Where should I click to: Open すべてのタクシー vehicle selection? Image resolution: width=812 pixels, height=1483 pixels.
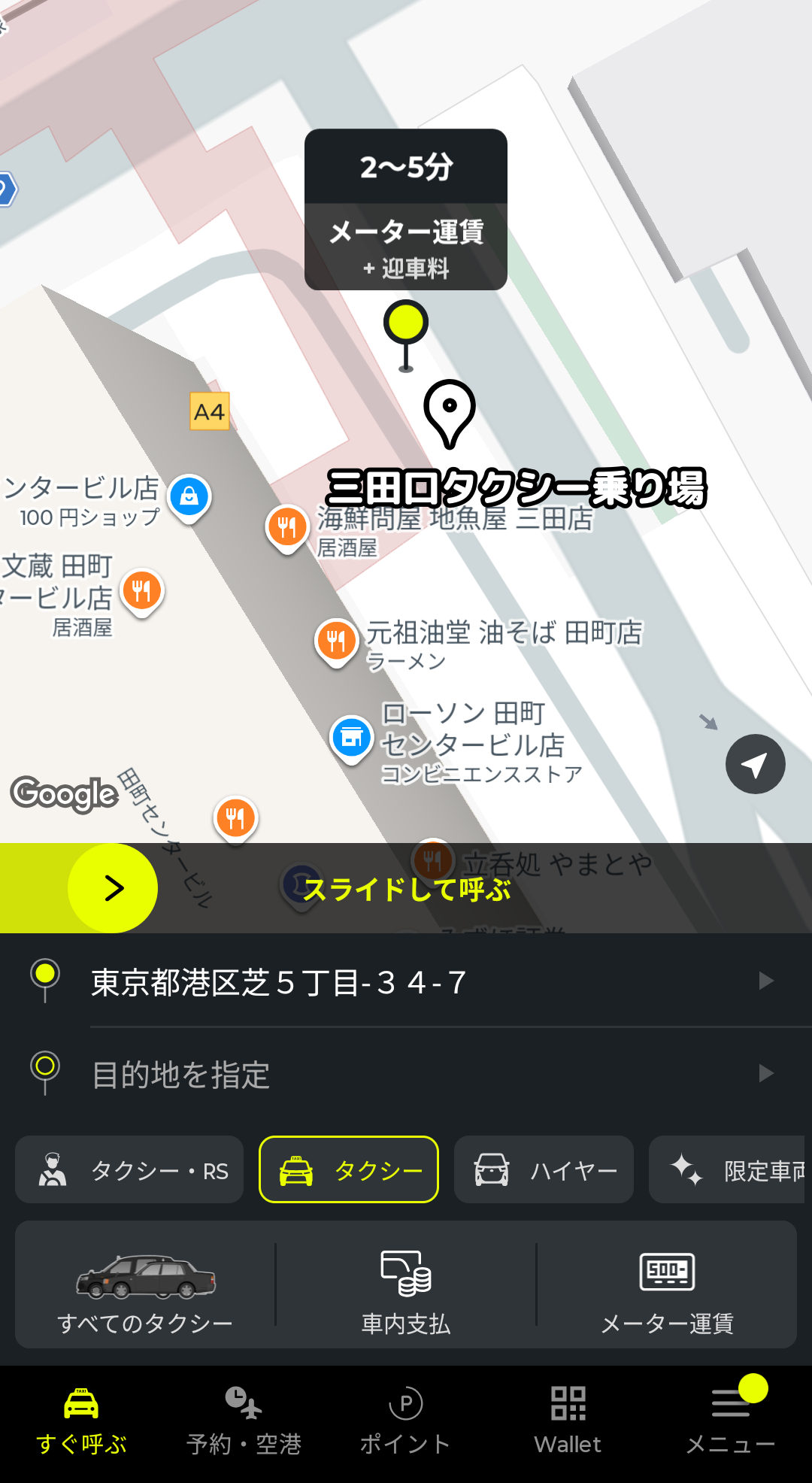coord(145,1286)
